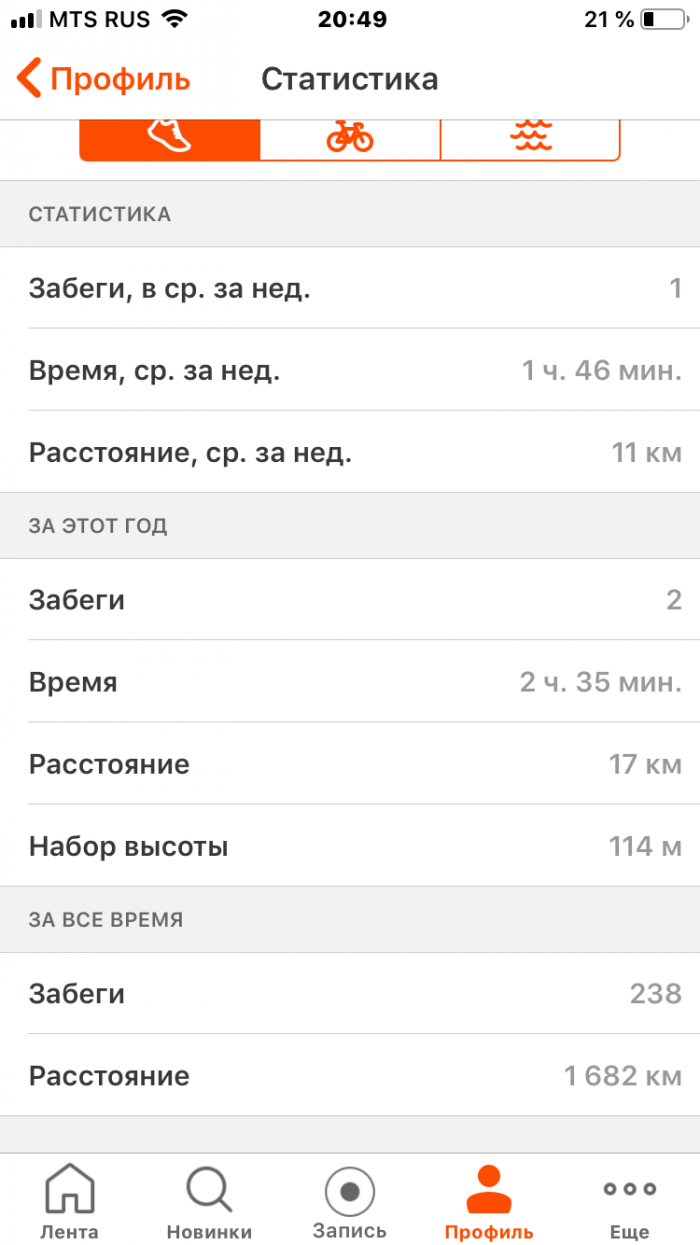Screen dimensions: 700x1245
Task: Switch to the swimming statistics segment
Action: 530,138
